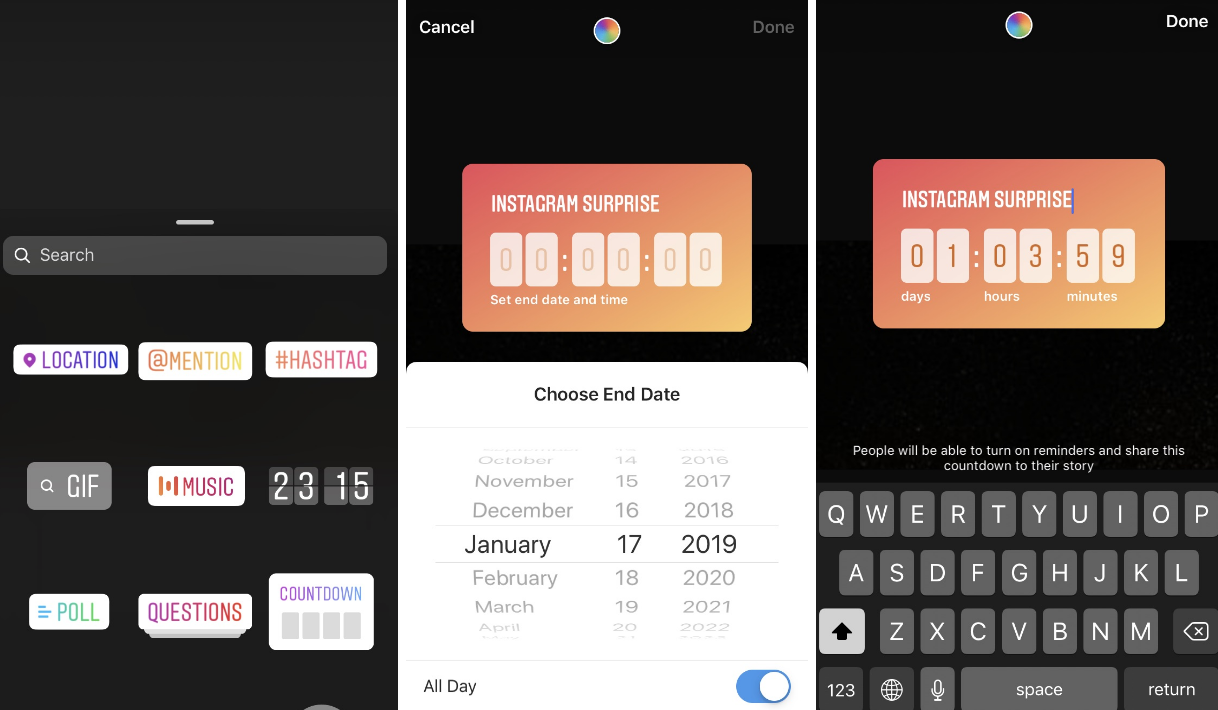This screenshot has width=1218, height=710.
Task: Hit the keyboard backspace key
Action: pos(1195,632)
